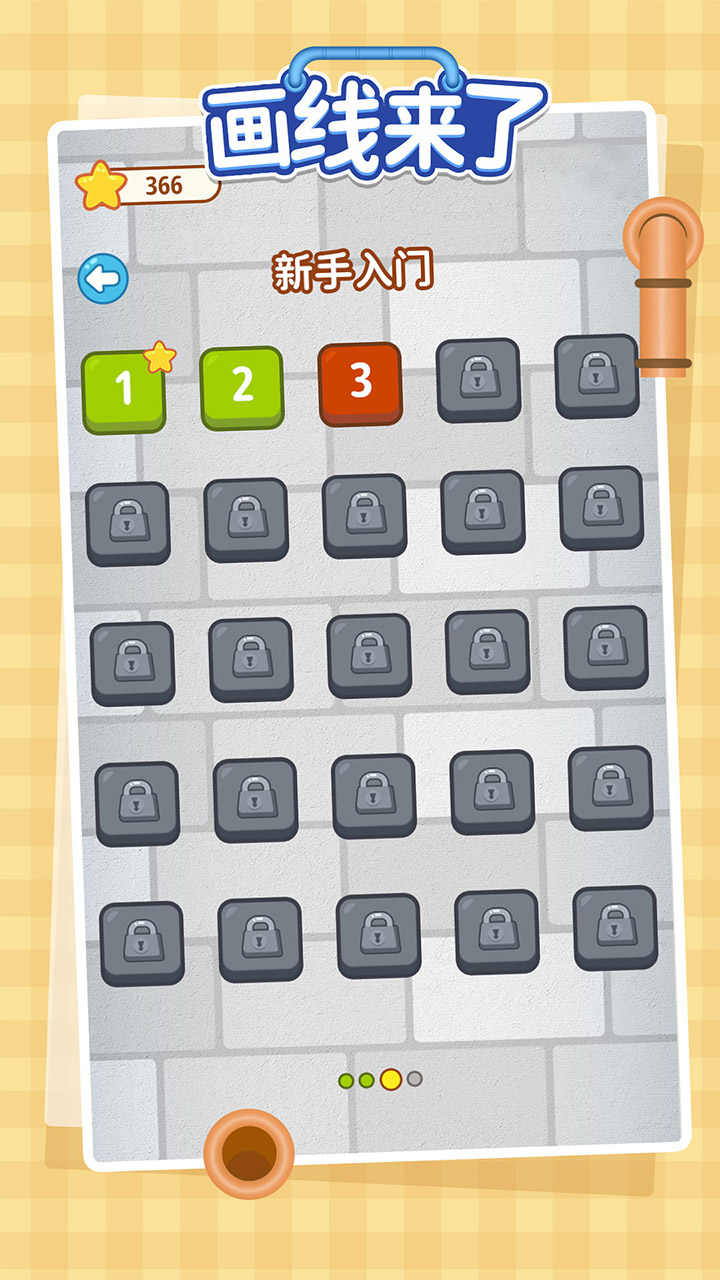Open level 1 with the star
The height and width of the screenshot is (1280, 720).
tap(124, 390)
